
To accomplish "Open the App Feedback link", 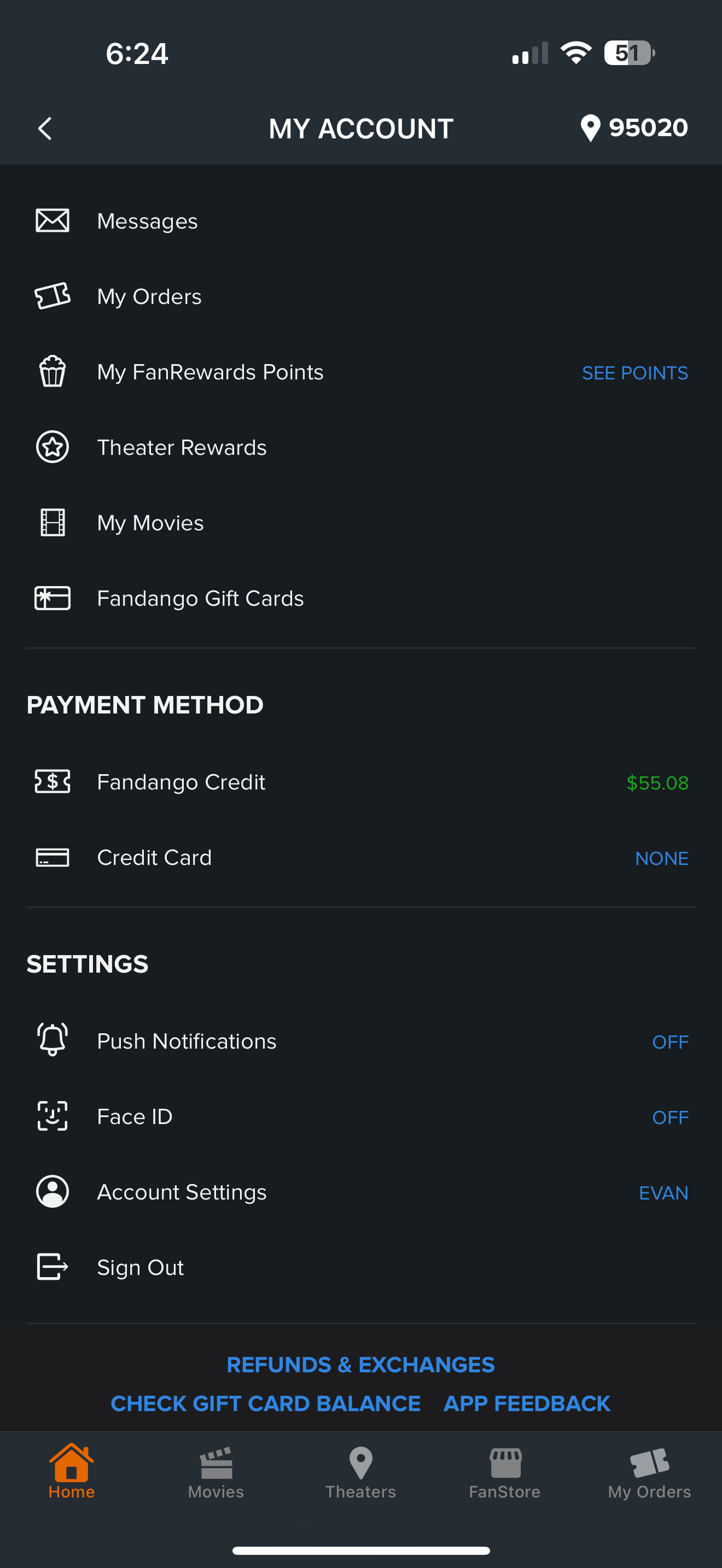I will [527, 1403].
